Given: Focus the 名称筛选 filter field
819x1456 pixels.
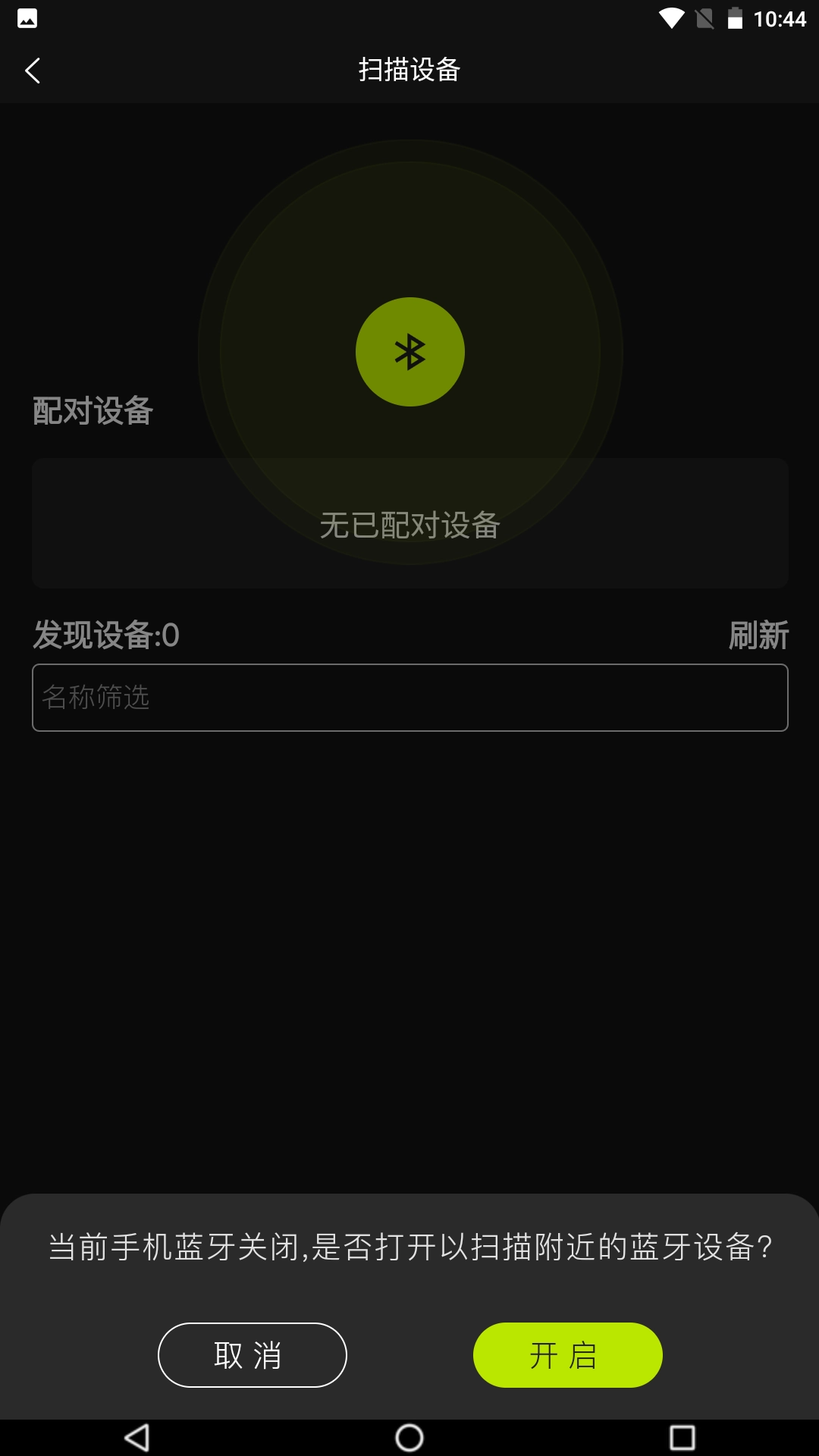Looking at the screenshot, I should tap(409, 698).
